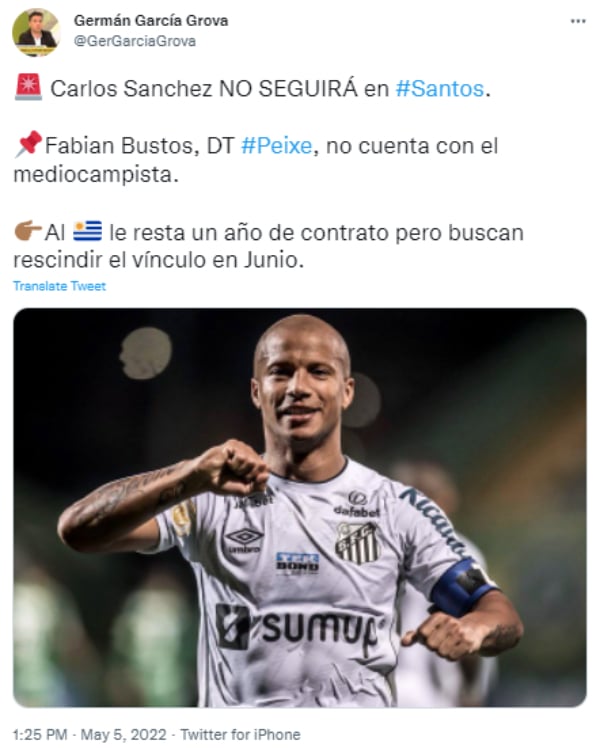
Task: Enlarge the photo attached to the tweet
Action: click(299, 508)
